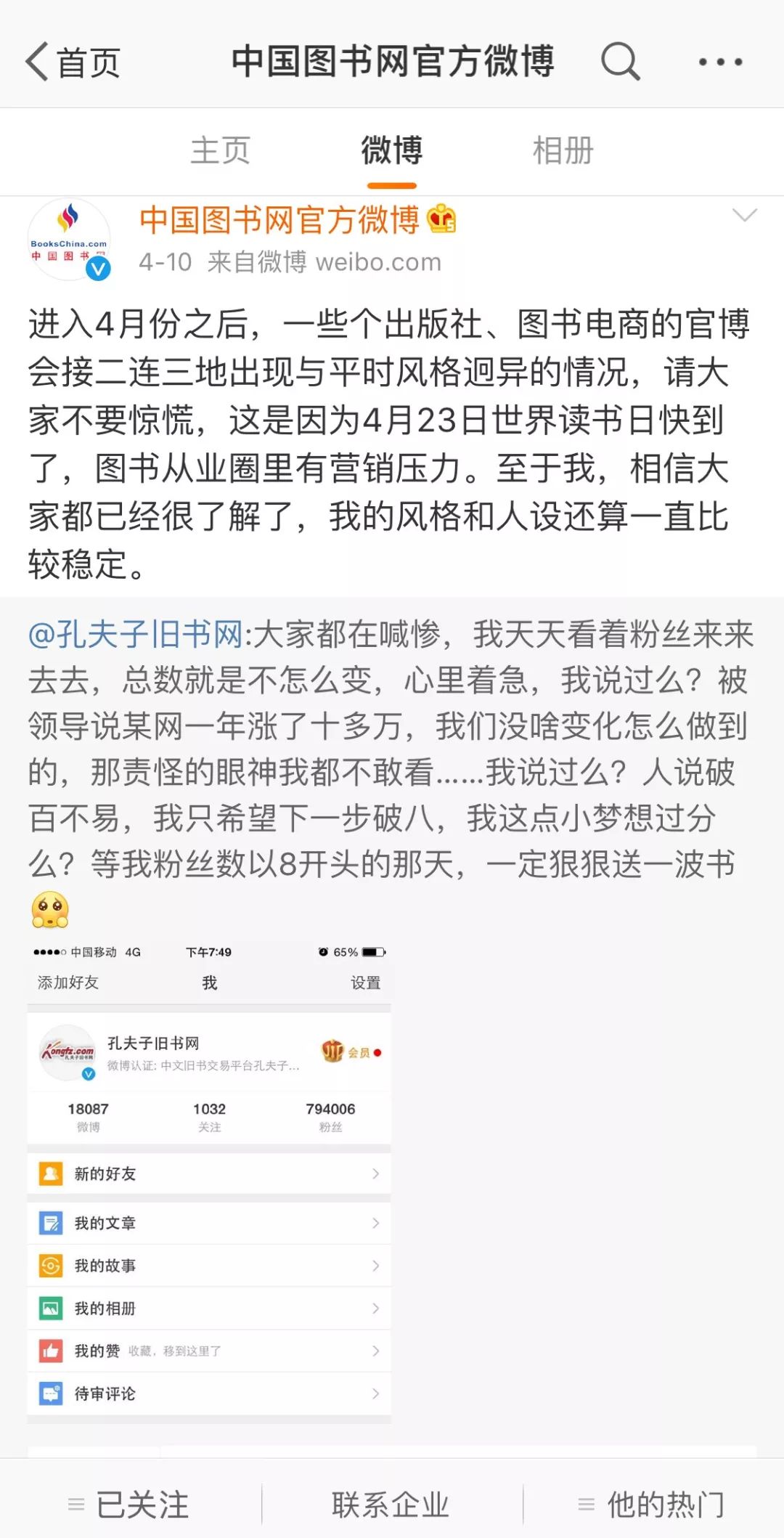Expand the post options chevron
The height and width of the screenshot is (1538, 784).
744,216
